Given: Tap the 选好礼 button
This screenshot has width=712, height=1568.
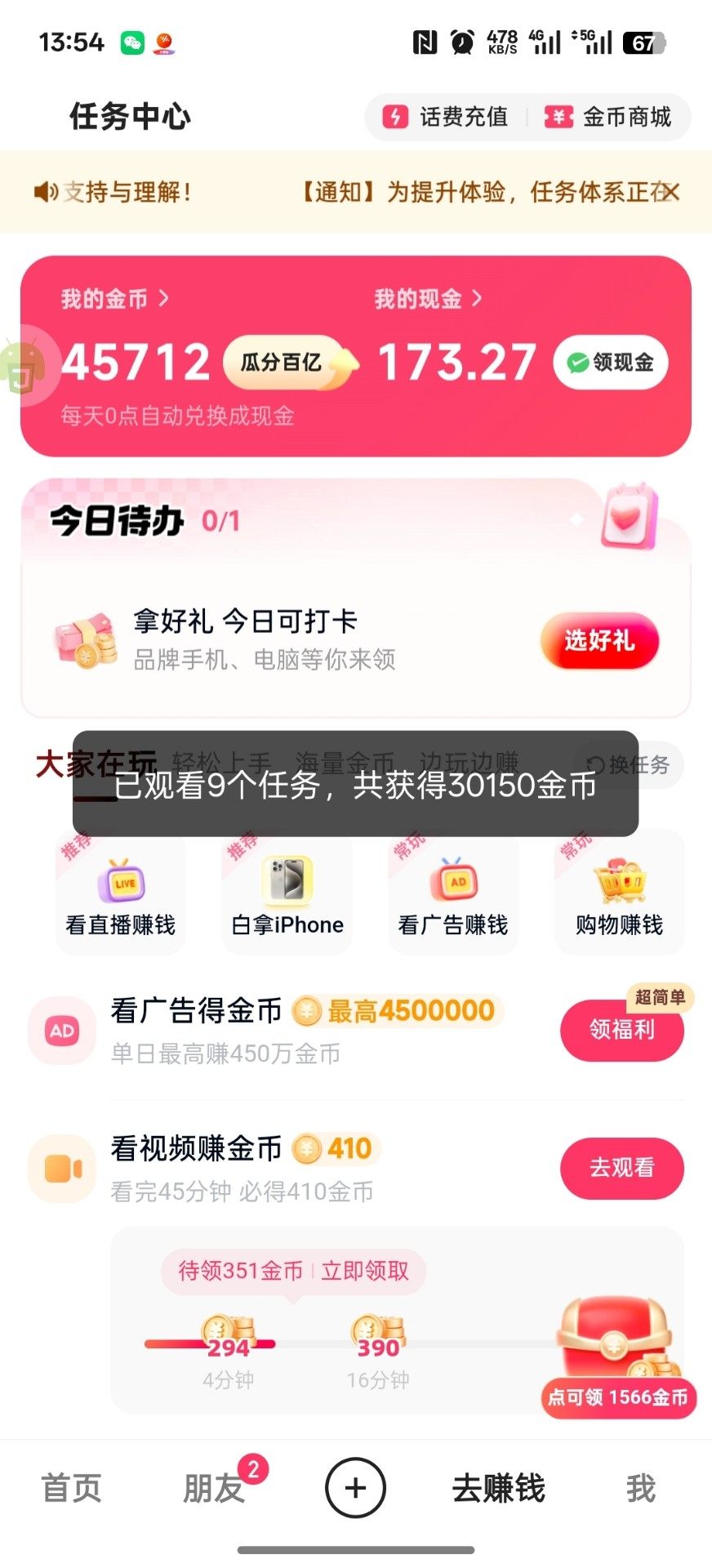Looking at the screenshot, I should click(x=599, y=641).
